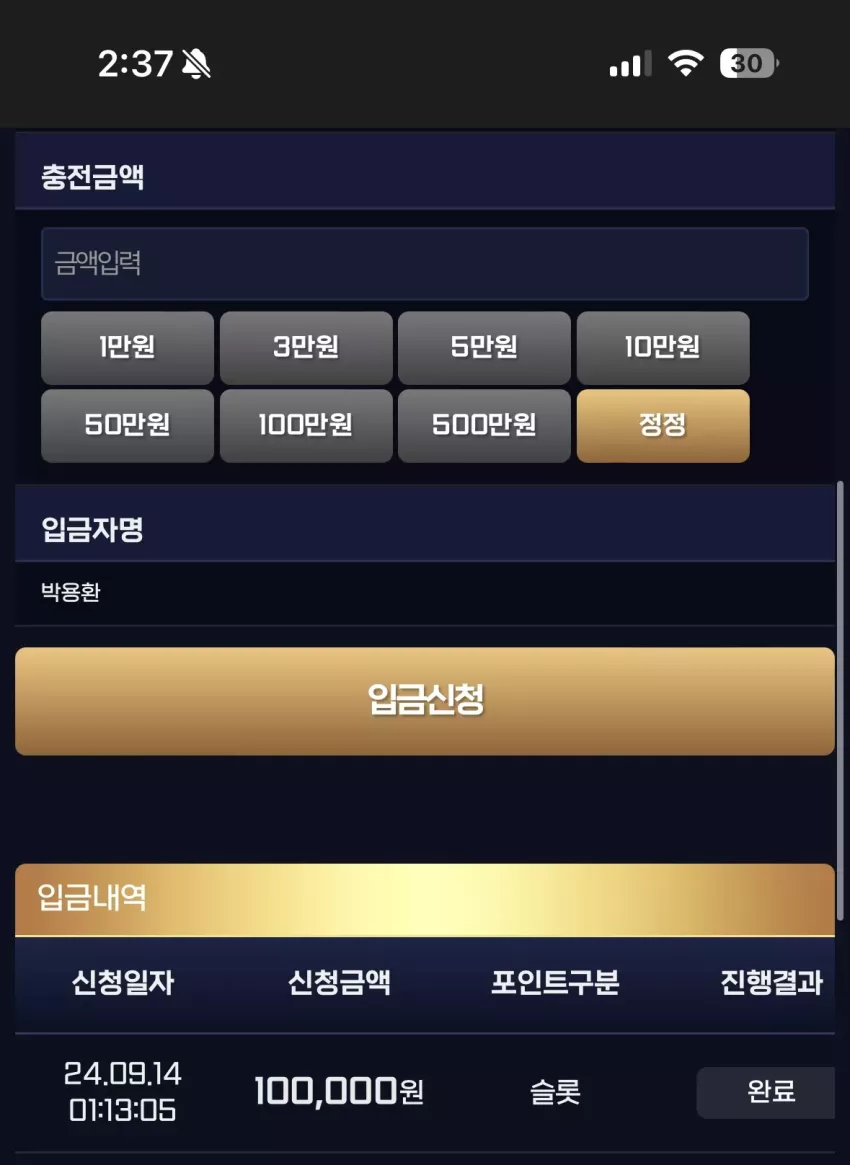
Task: Select the 500만원 amount button
Action: pos(484,426)
